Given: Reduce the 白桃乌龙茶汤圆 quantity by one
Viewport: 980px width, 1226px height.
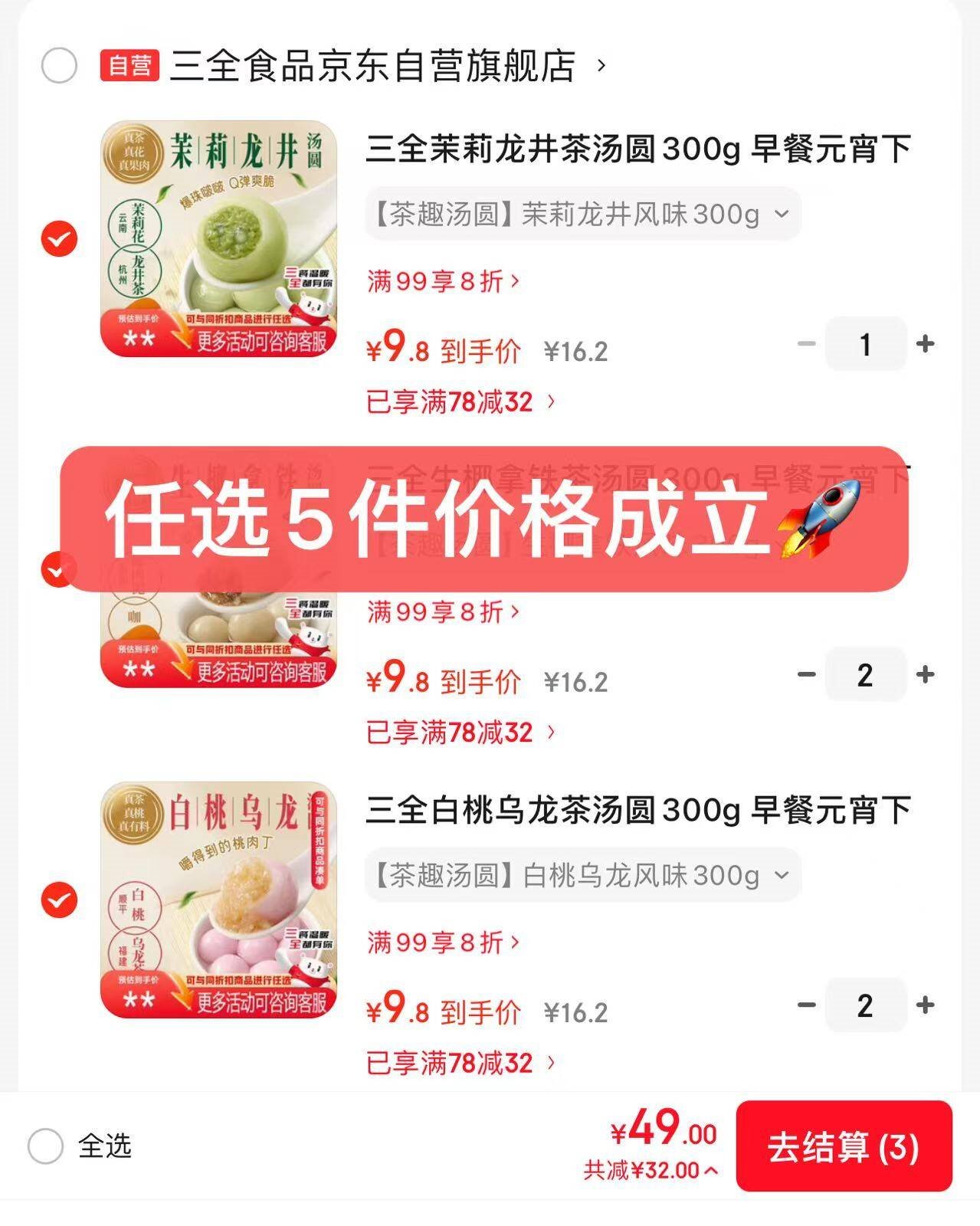Looking at the screenshot, I should click(x=806, y=1005).
